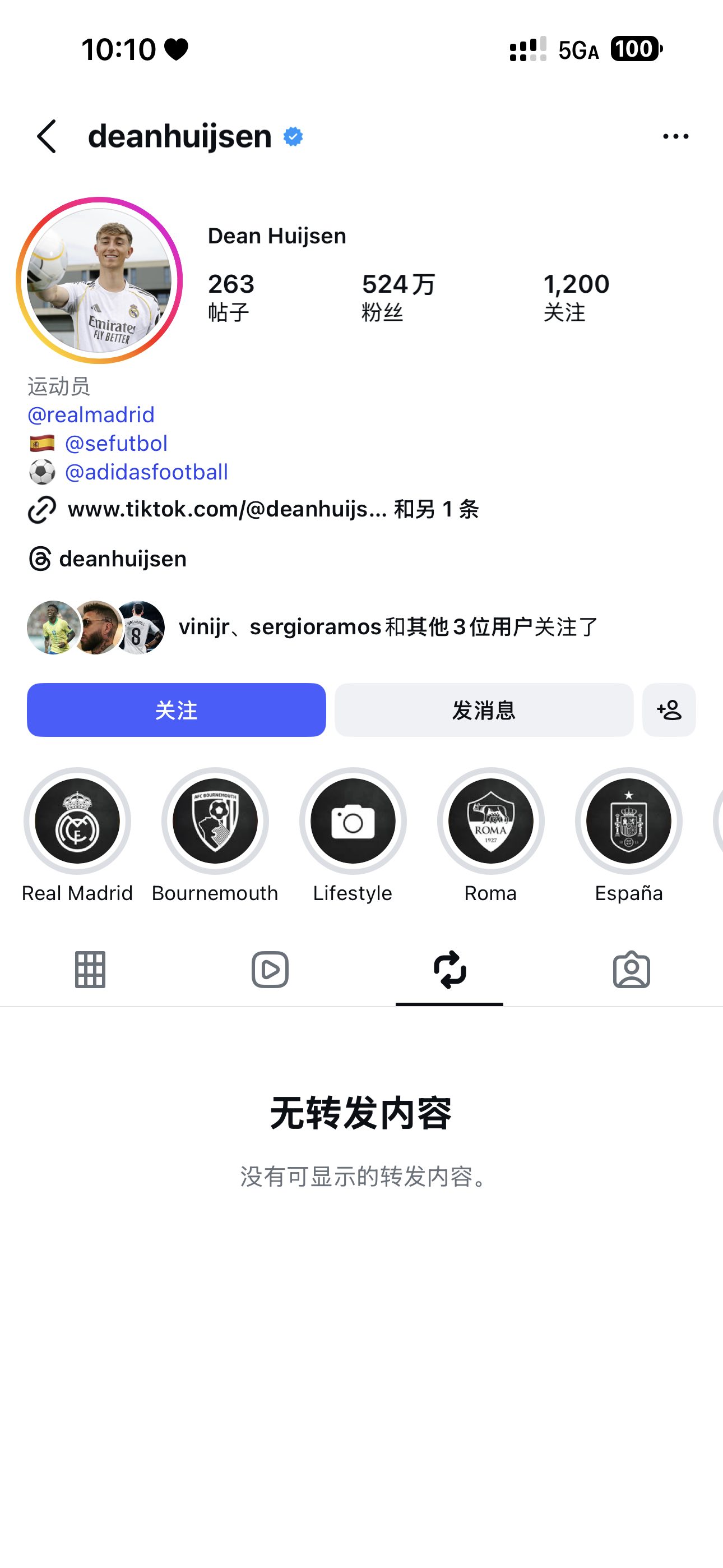Open the Roma story highlight
This screenshot has height=1568, width=723.
(490, 821)
